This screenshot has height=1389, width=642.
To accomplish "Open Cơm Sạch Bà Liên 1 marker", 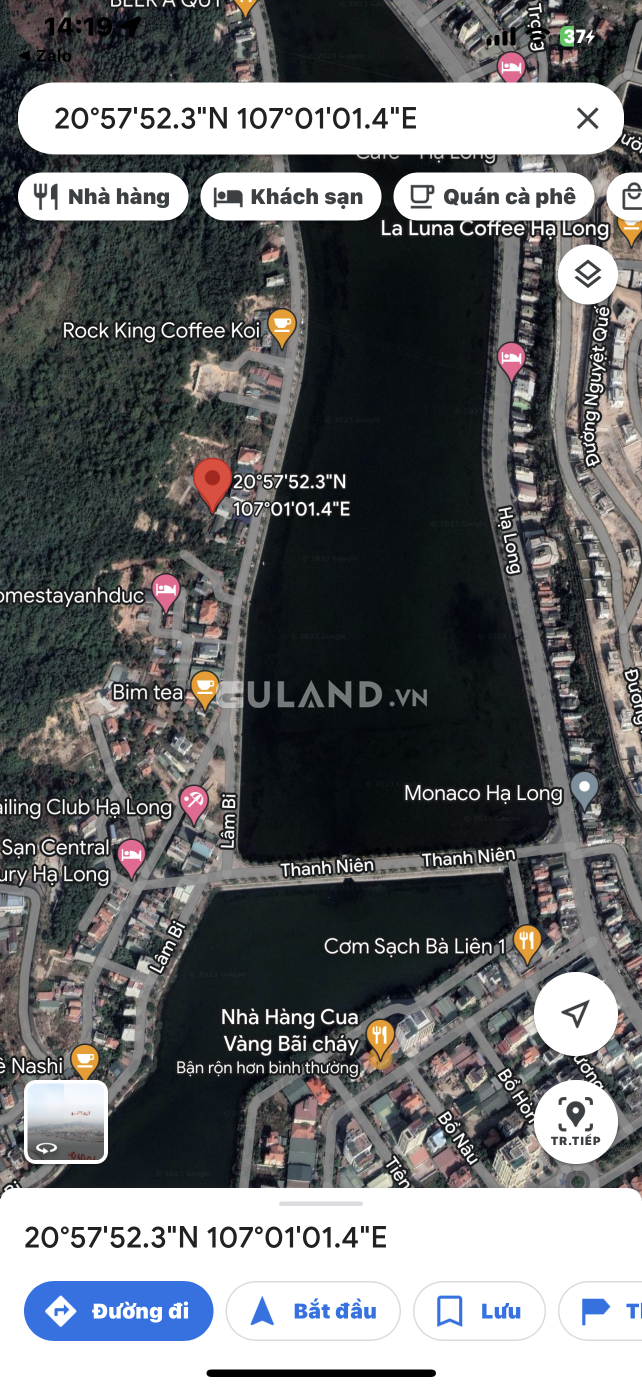I will click(x=527, y=941).
